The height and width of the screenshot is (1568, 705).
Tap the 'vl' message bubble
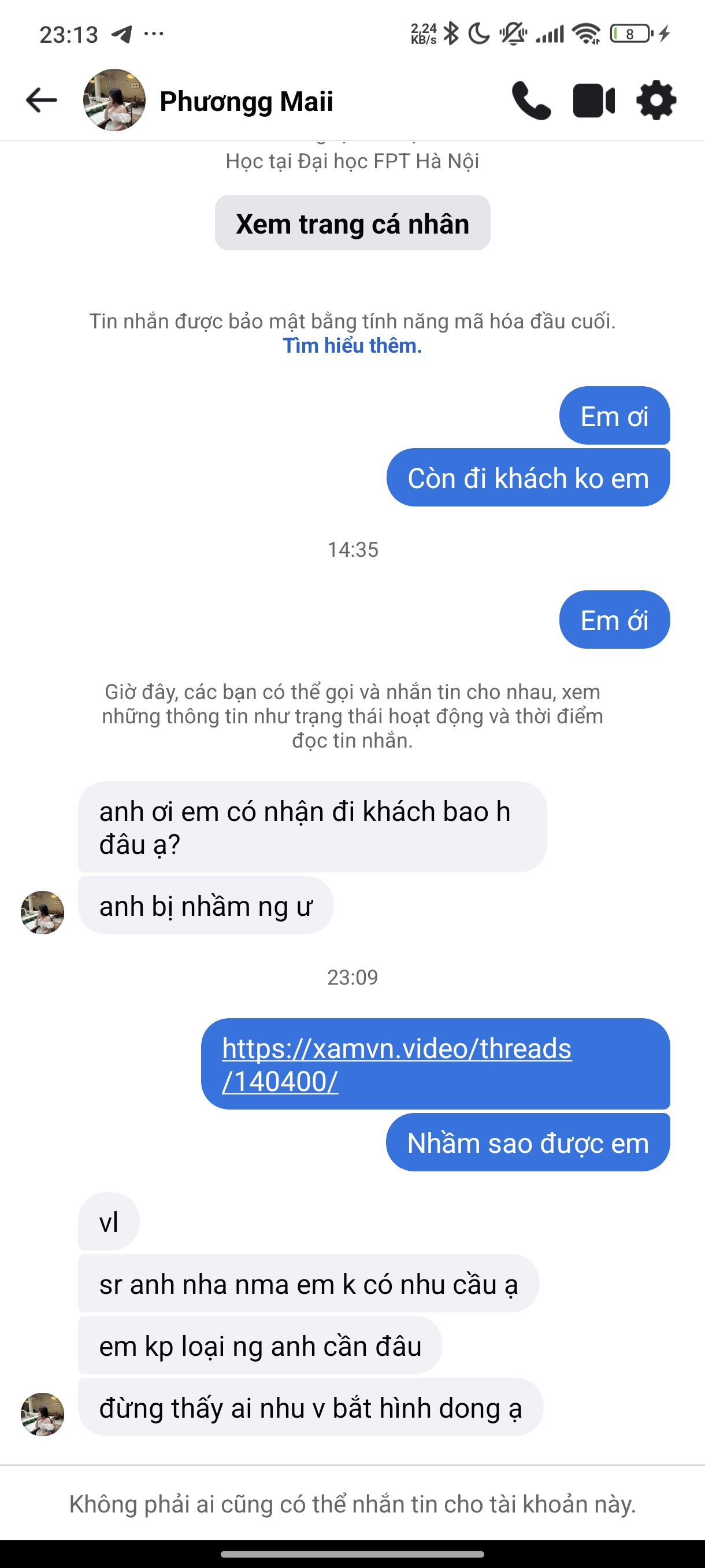pyautogui.click(x=107, y=1221)
